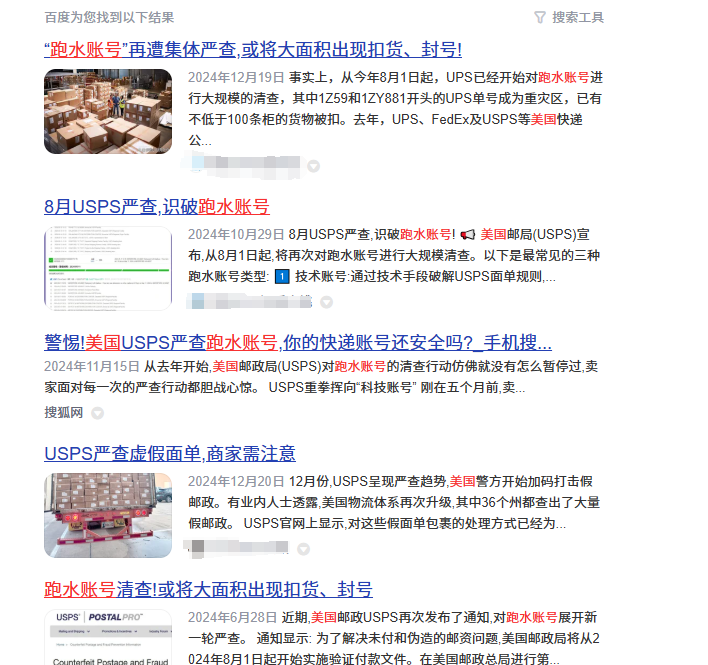Tap the warehouse boxes thumbnail
Screen dimensions: 708x665
[x=108, y=111]
